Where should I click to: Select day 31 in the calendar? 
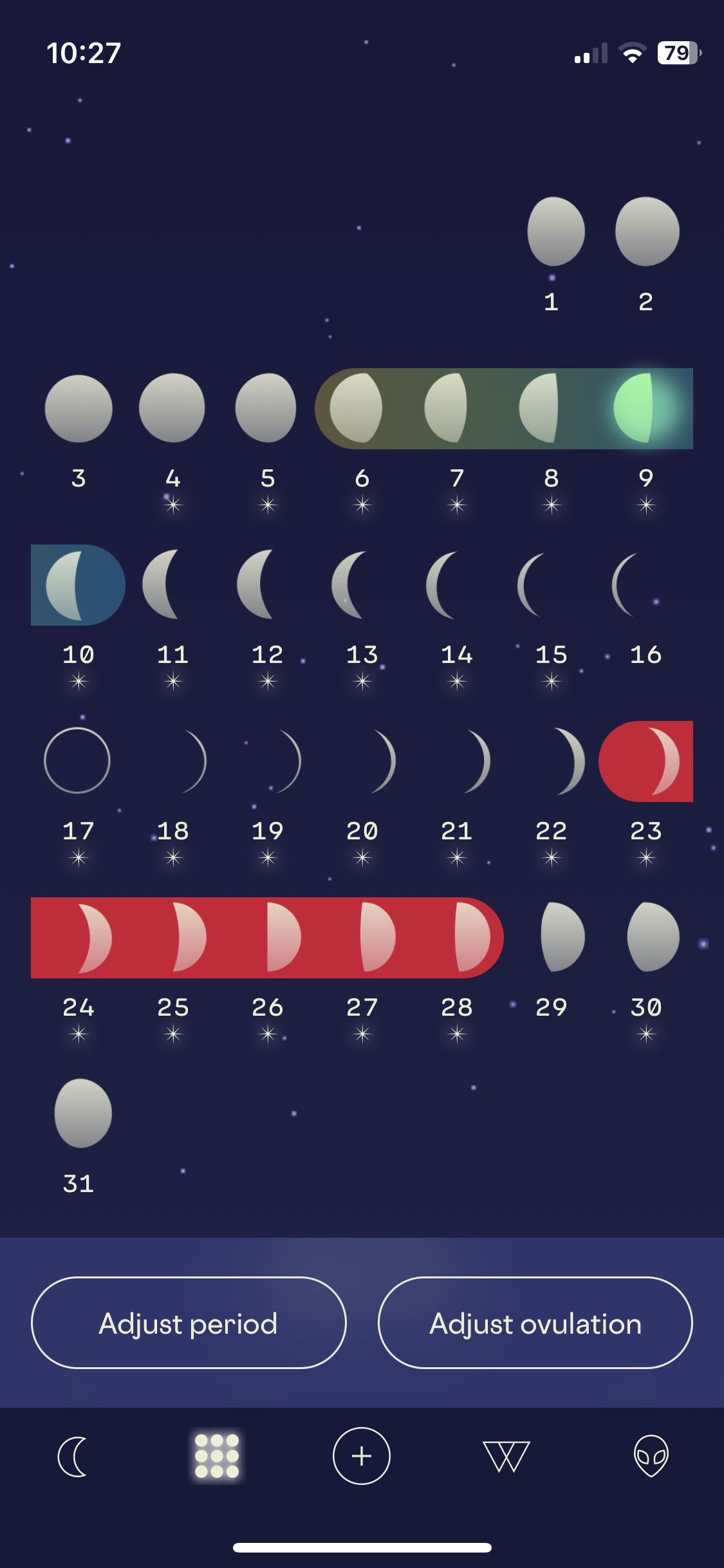(82, 1114)
